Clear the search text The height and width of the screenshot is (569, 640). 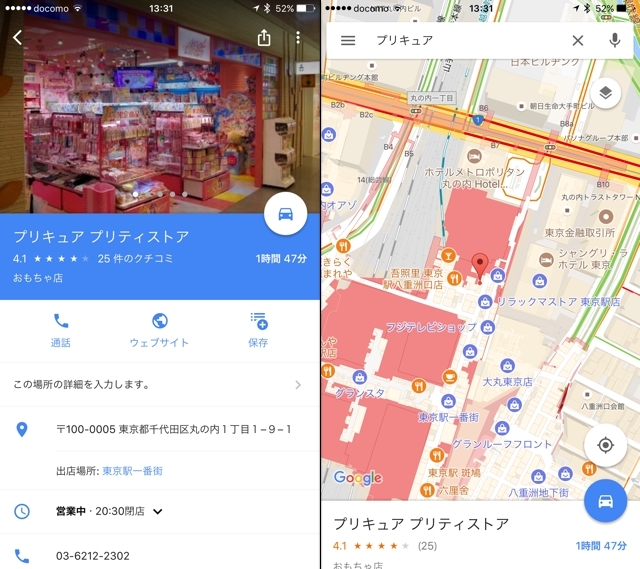tap(577, 40)
